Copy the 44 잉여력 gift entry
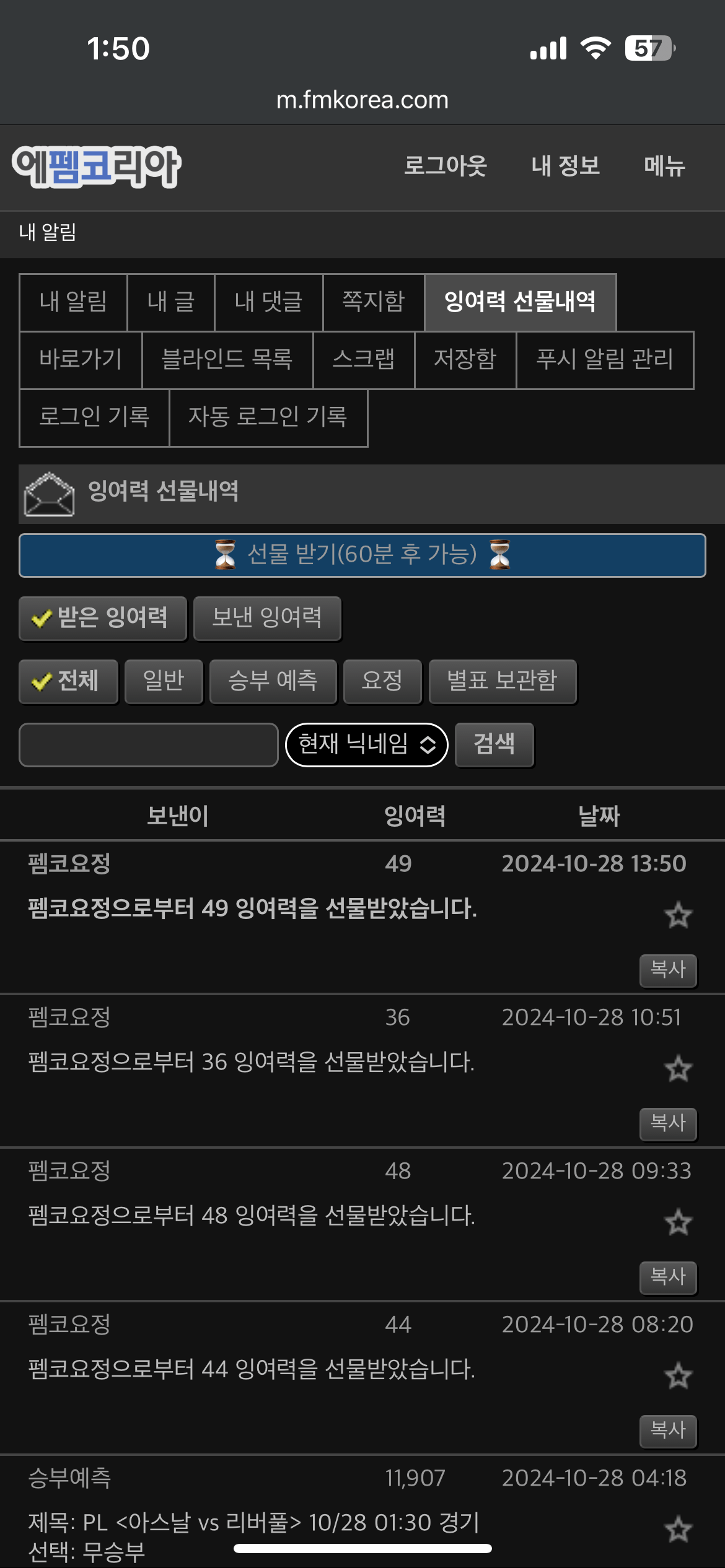The image size is (725, 1568). (x=667, y=1431)
